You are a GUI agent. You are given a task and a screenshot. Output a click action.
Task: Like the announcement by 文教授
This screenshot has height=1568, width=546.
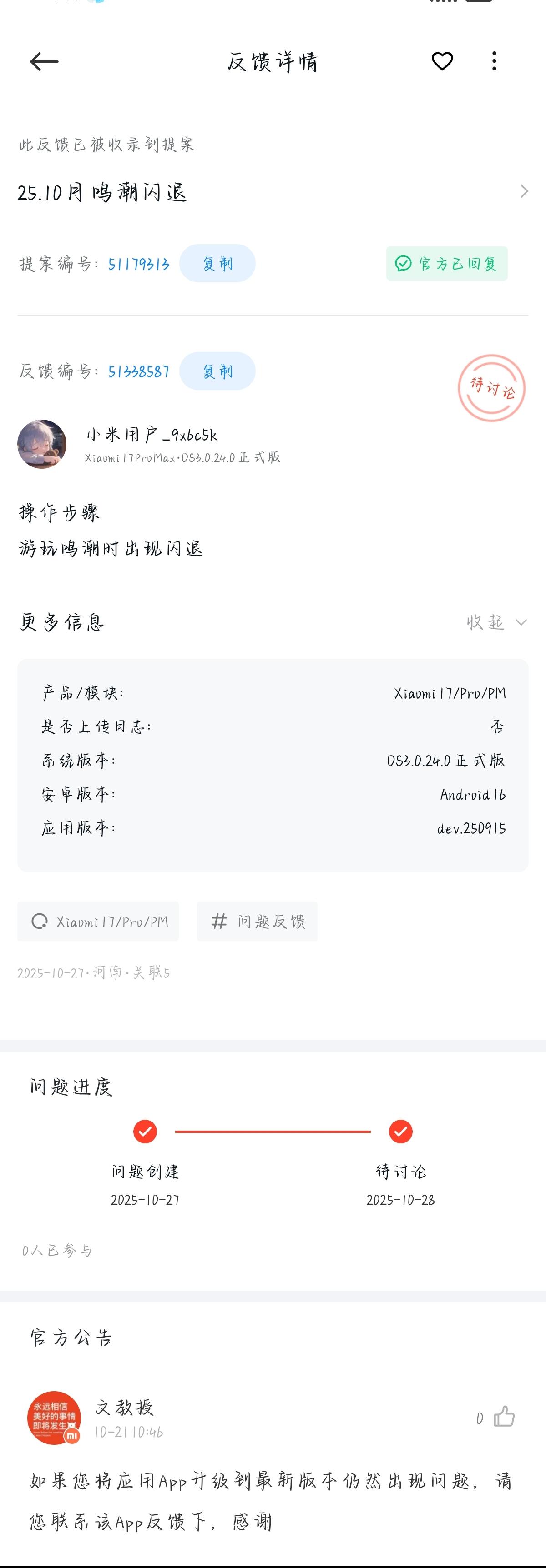click(x=503, y=1417)
